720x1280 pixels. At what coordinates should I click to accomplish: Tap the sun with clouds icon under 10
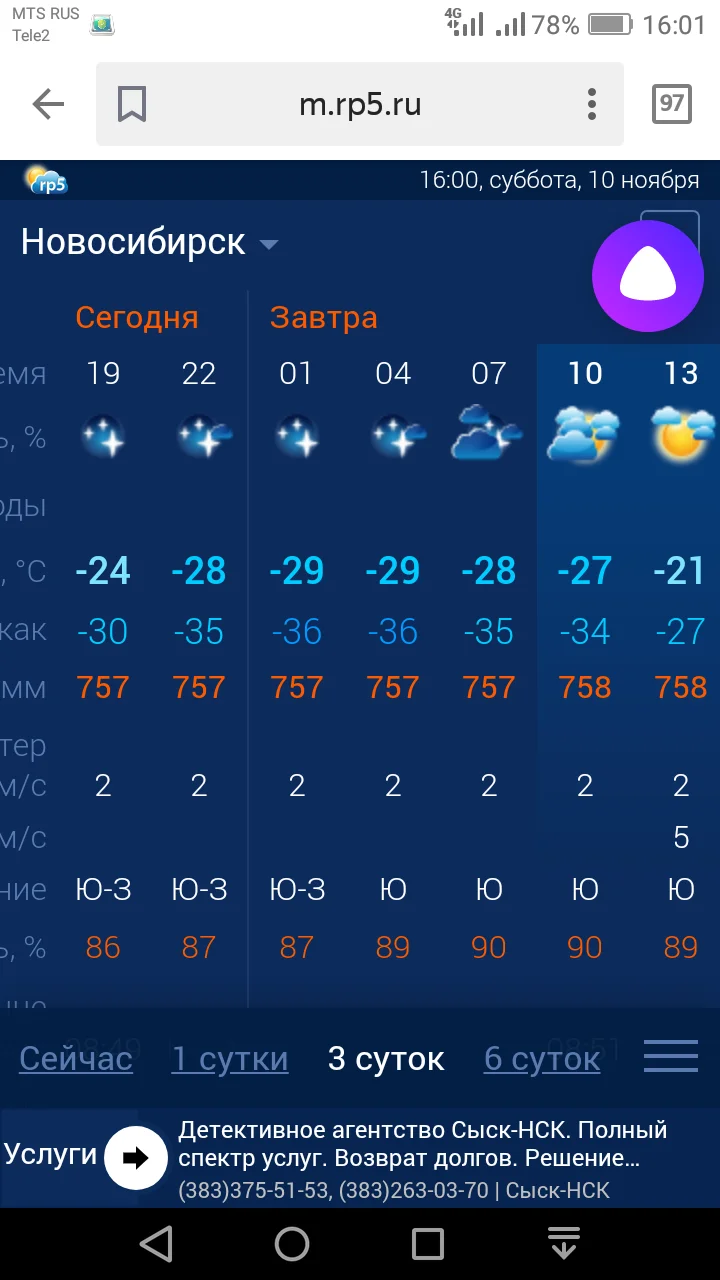click(x=585, y=433)
